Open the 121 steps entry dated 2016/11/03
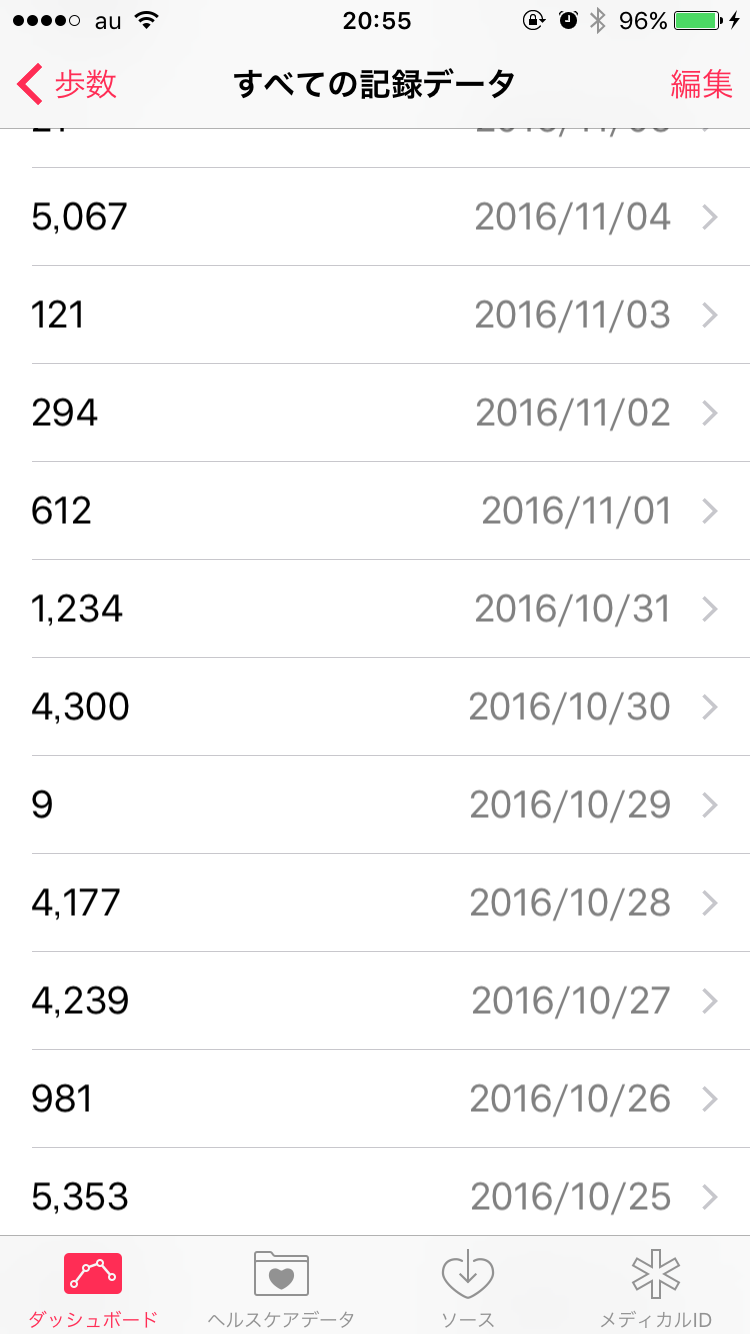The image size is (750, 1334). point(375,315)
